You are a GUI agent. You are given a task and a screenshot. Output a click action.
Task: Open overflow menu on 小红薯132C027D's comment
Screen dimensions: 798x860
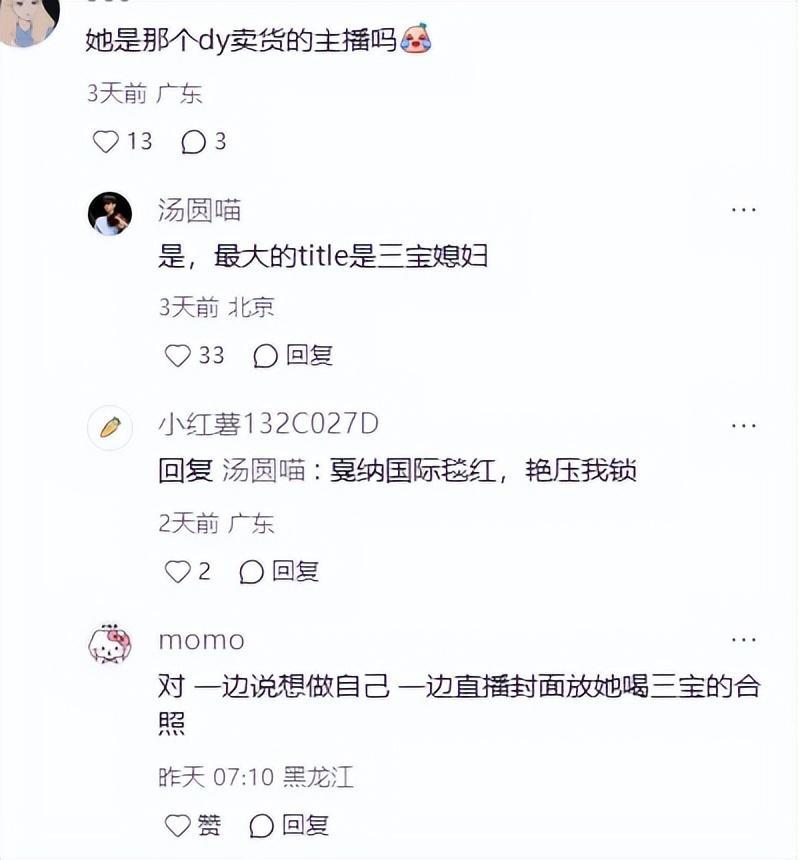(743, 426)
